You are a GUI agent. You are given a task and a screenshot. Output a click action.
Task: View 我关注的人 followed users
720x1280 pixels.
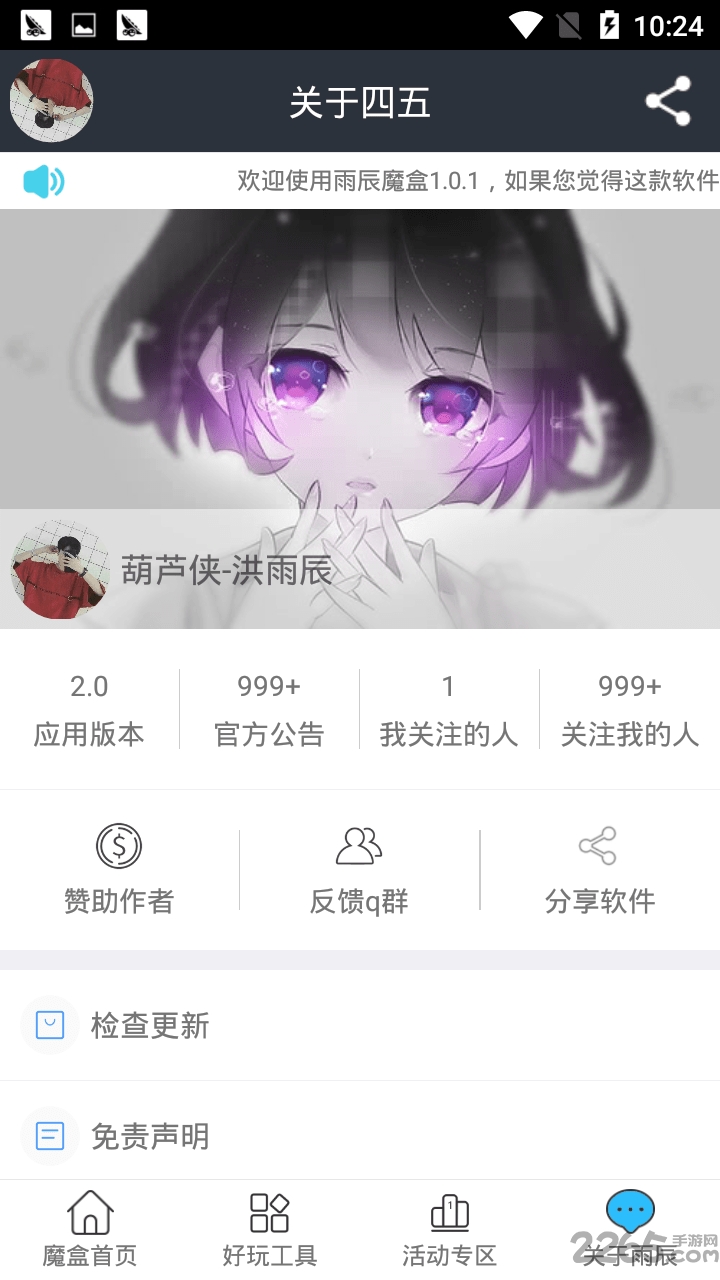(448, 708)
